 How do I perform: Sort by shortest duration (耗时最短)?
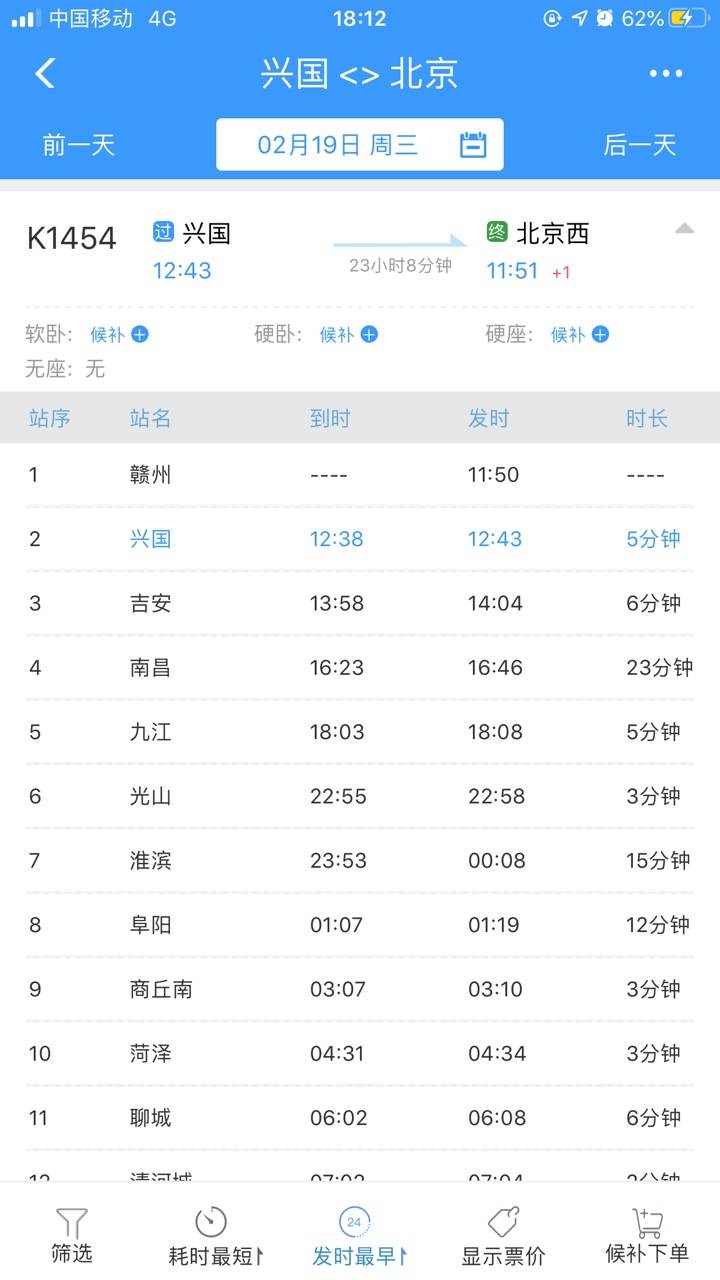tap(215, 1236)
